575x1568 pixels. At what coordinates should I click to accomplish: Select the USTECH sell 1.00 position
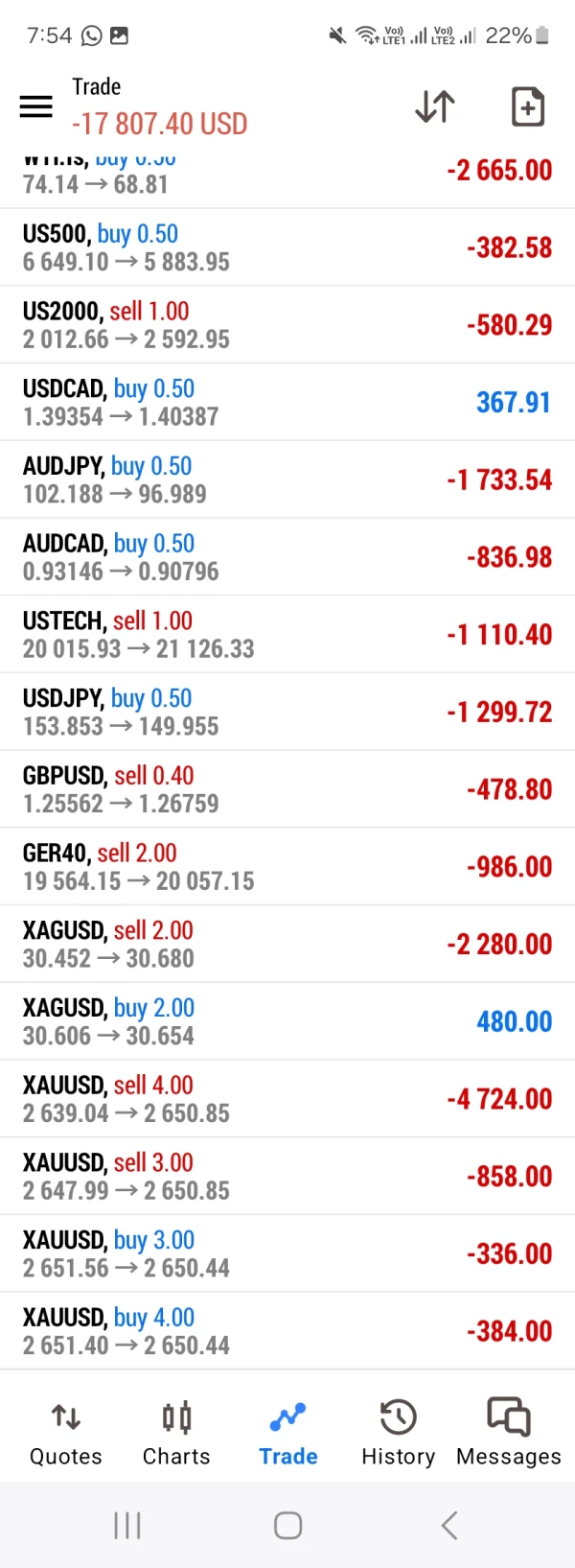coord(287,635)
